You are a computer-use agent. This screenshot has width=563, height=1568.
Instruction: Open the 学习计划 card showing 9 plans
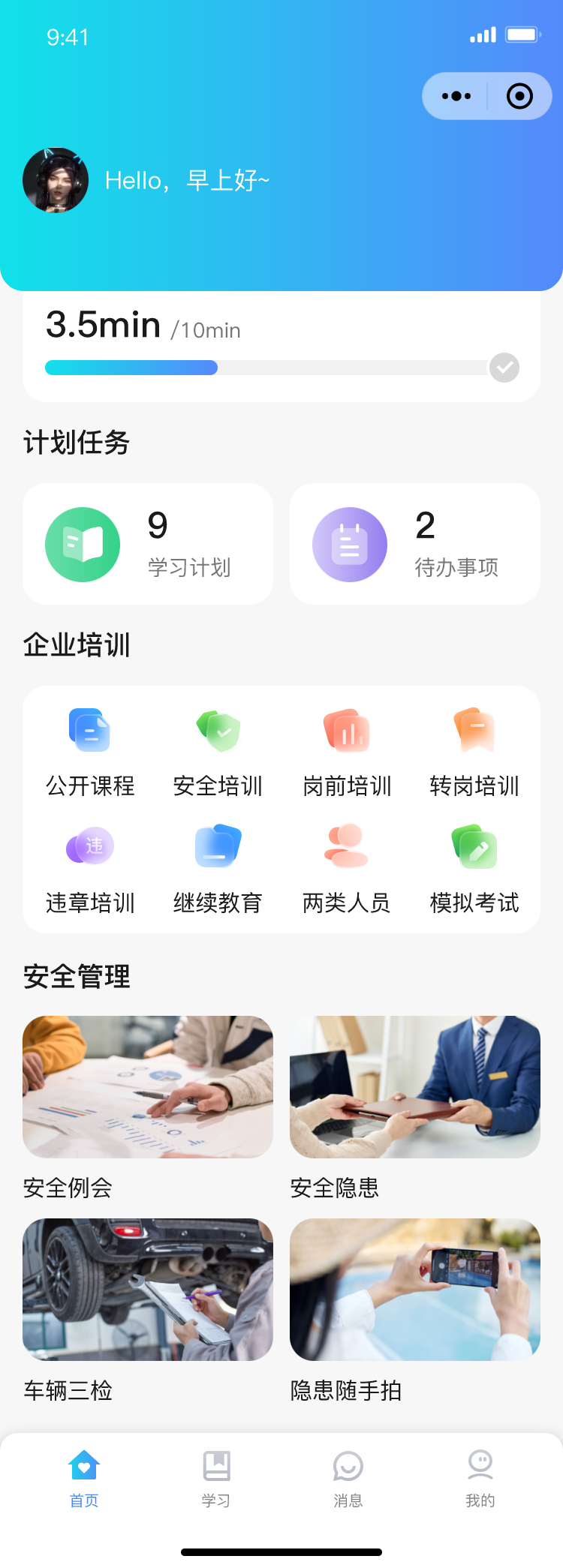[x=147, y=543]
